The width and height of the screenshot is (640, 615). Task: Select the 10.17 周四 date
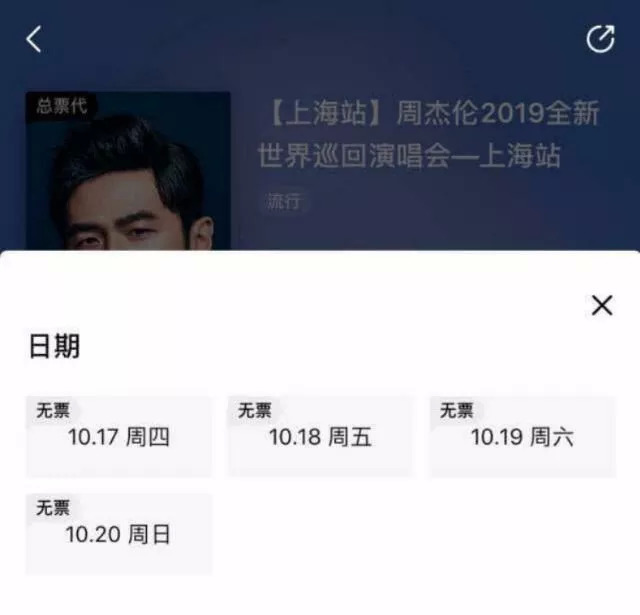coord(119,437)
